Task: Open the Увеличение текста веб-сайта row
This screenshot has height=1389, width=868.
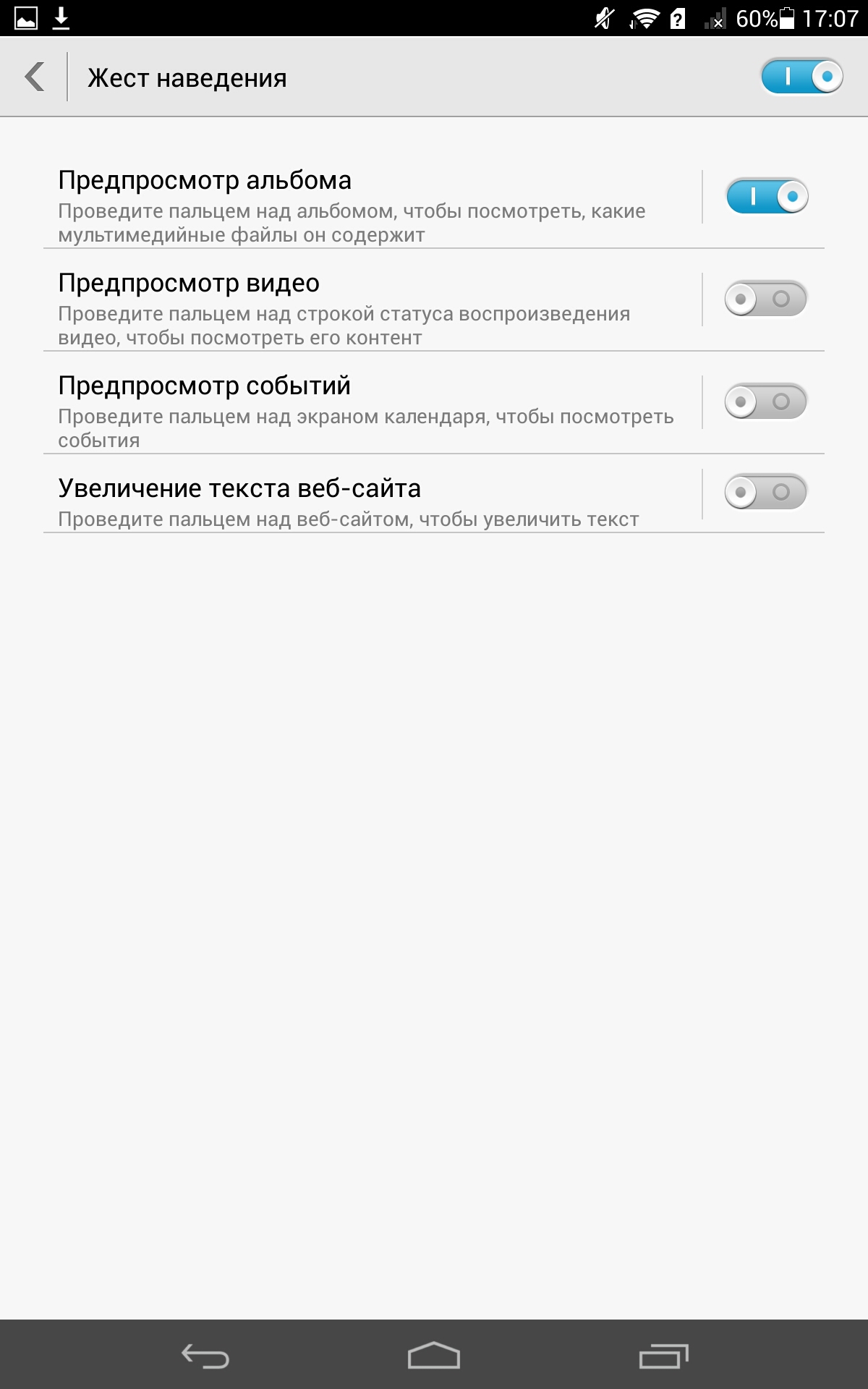Action: tap(362, 501)
